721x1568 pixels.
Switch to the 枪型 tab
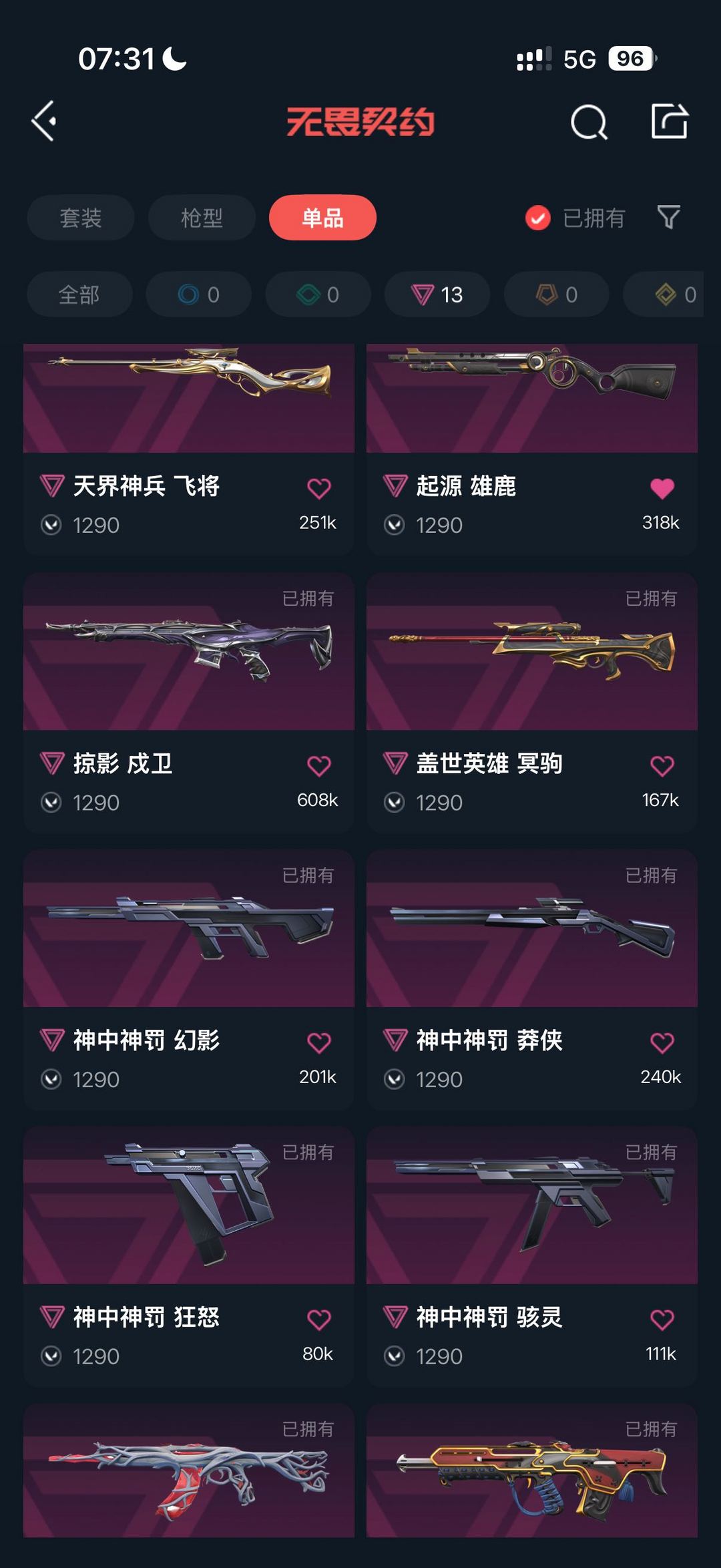click(x=201, y=218)
